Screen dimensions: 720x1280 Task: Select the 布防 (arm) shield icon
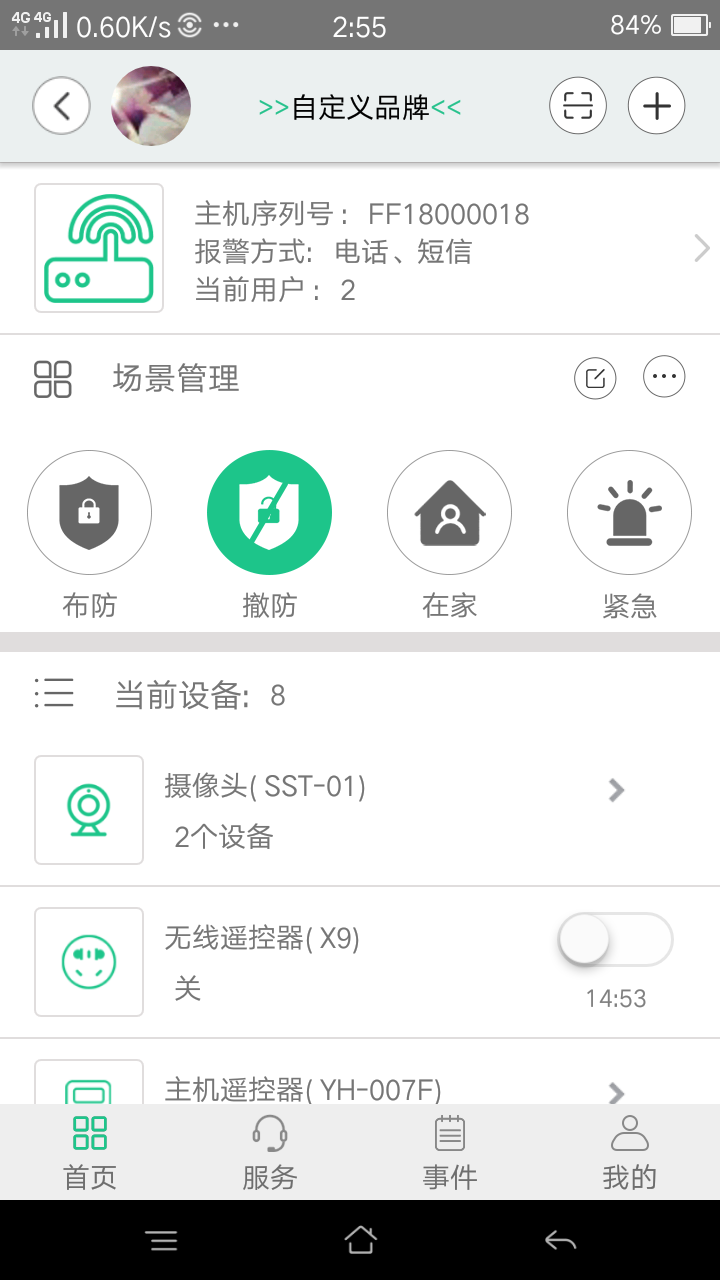(x=90, y=512)
